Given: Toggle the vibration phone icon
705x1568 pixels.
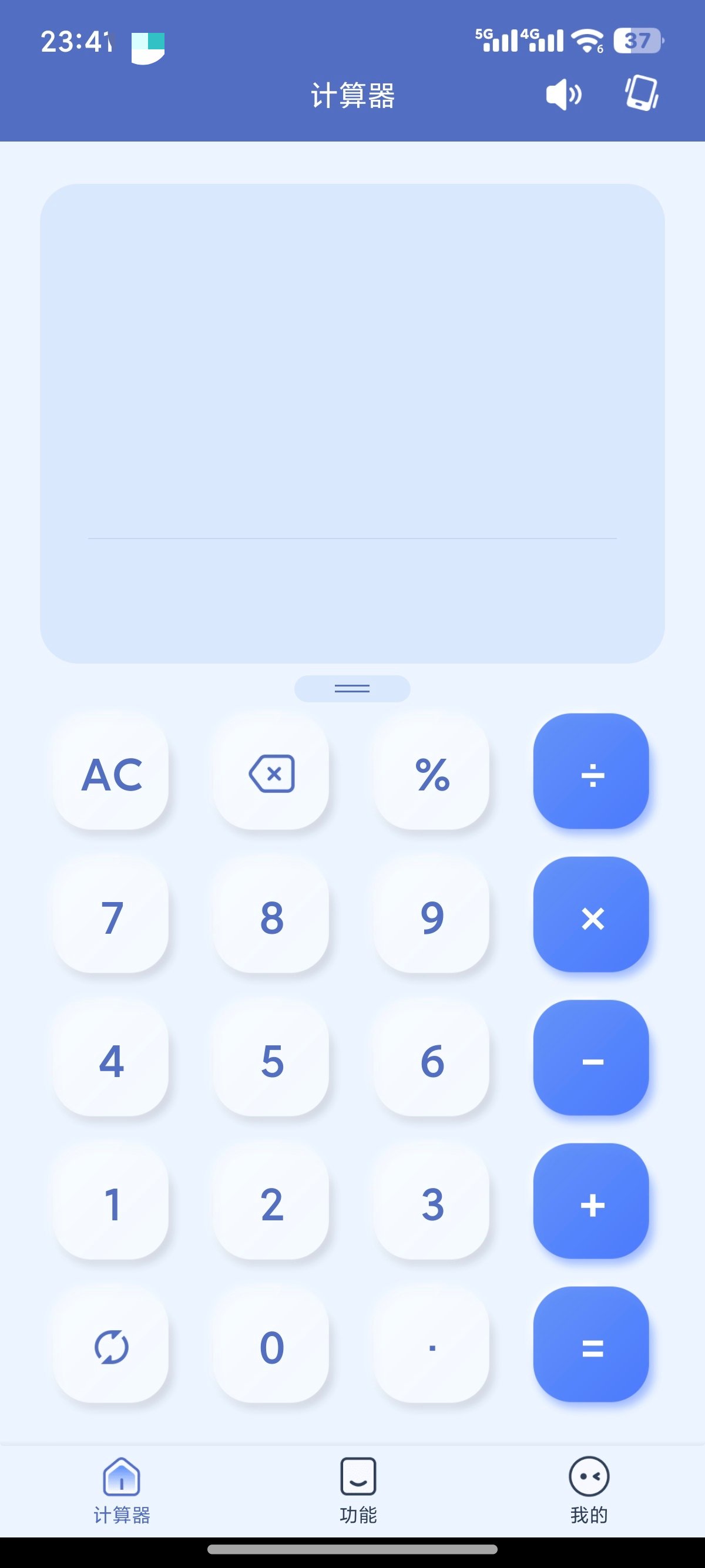Looking at the screenshot, I should (642, 93).
